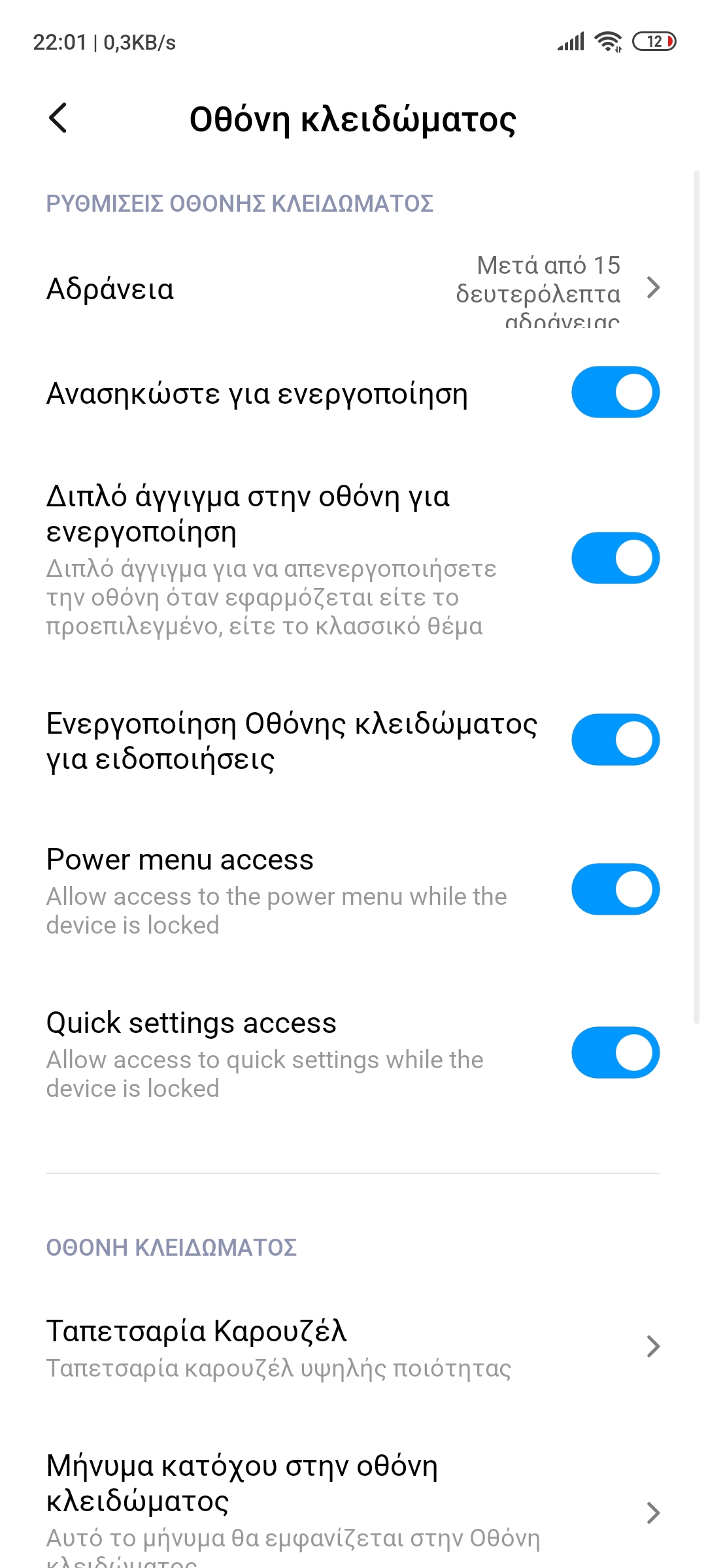Turn off Quick settings access
Image resolution: width=706 pixels, height=1568 pixels.
pos(614,1053)
